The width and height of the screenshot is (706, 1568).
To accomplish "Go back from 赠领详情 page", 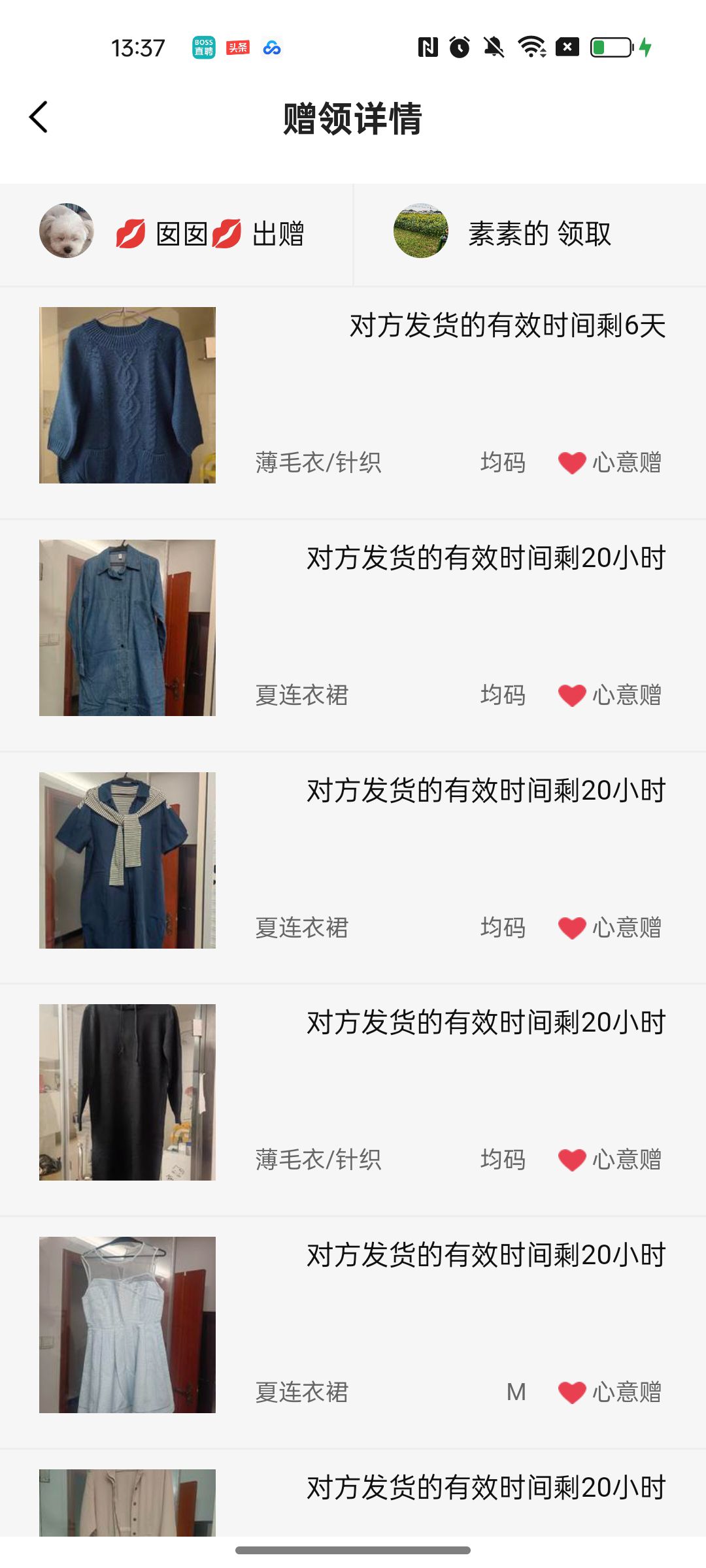I will (39, 118).
